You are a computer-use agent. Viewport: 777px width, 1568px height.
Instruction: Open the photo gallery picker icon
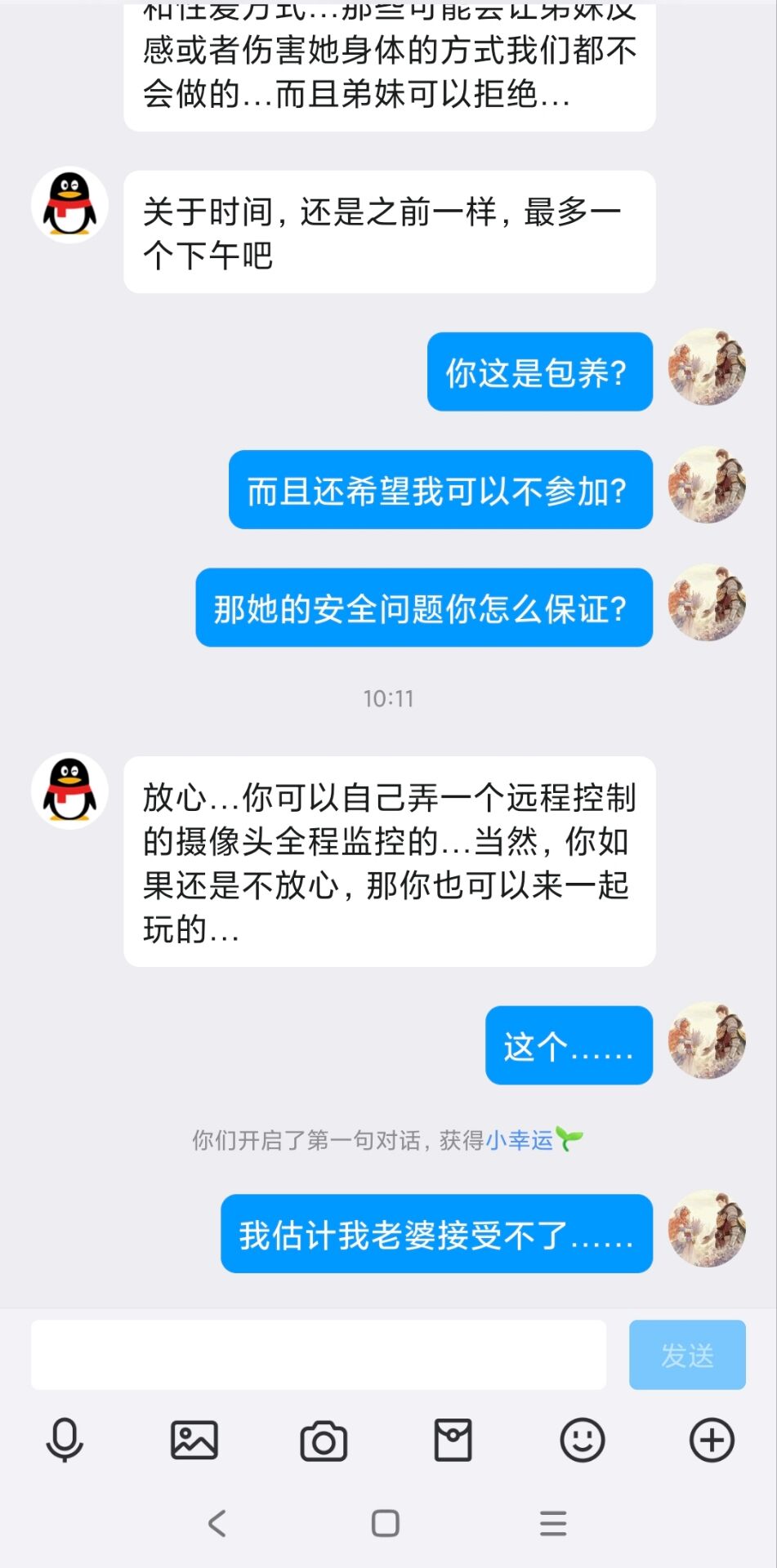tap(194, 1440)
